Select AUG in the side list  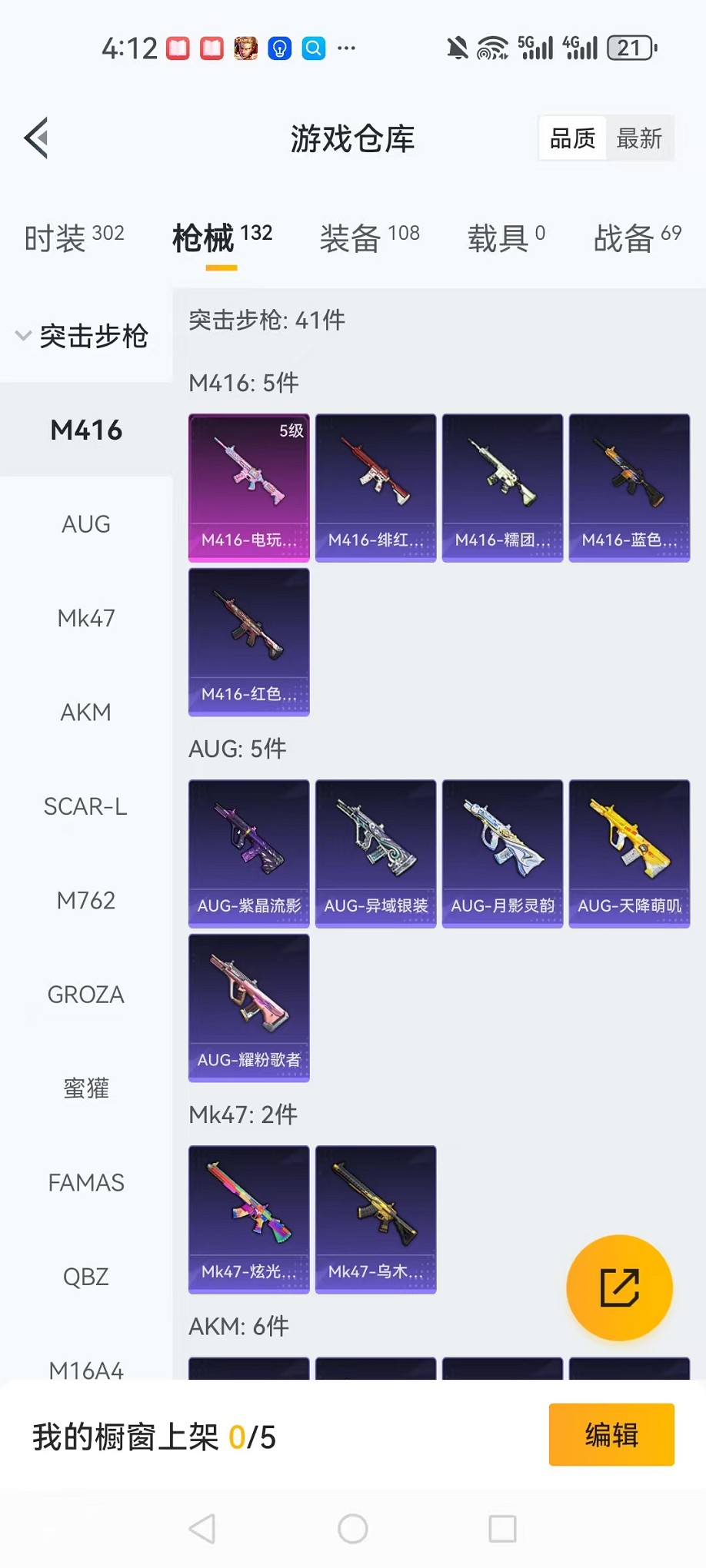[x=86, y=524]
